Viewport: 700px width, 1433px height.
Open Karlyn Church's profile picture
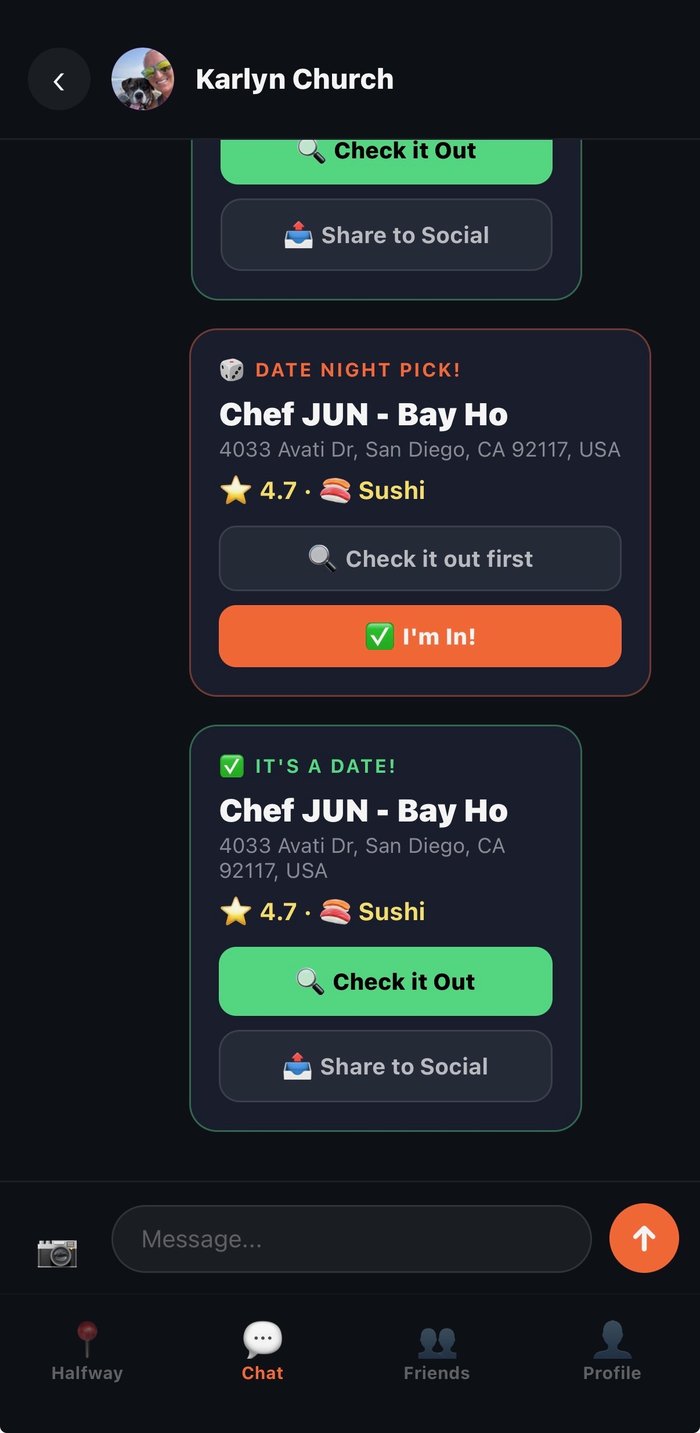[x=142, y=79]
